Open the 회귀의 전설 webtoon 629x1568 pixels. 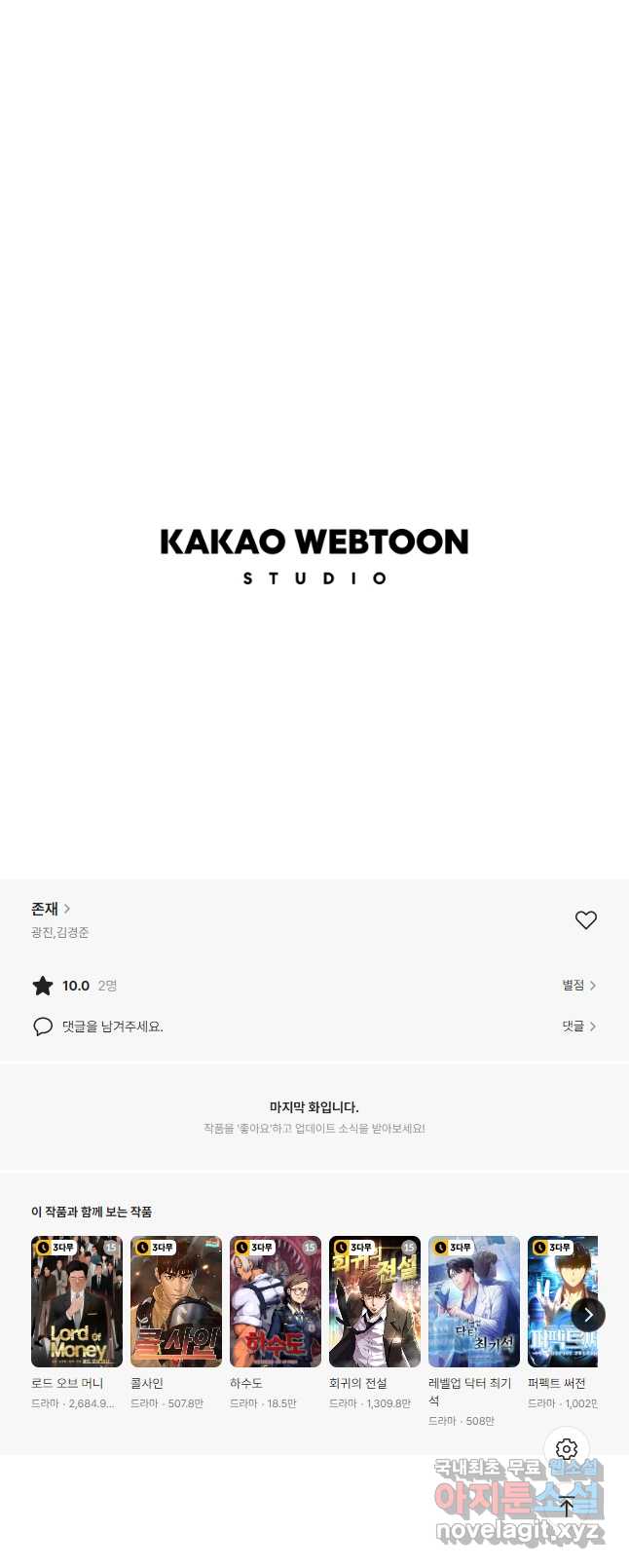(375, 1302)
